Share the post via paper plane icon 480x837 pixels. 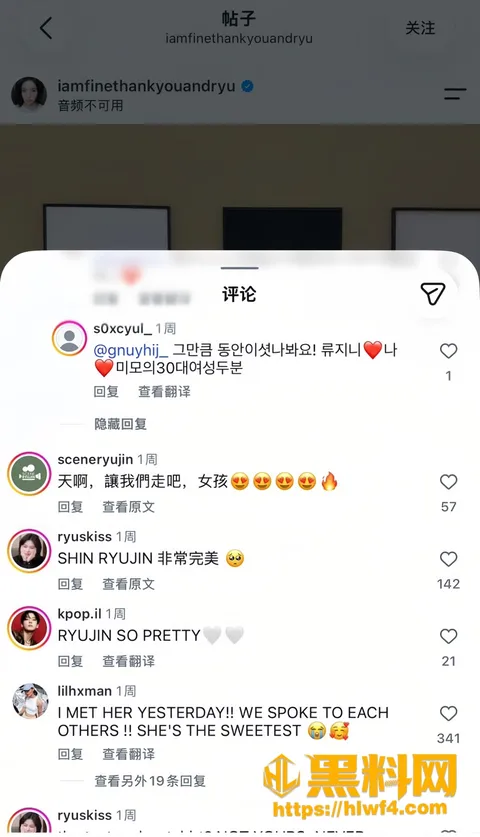tap(432, 293)
